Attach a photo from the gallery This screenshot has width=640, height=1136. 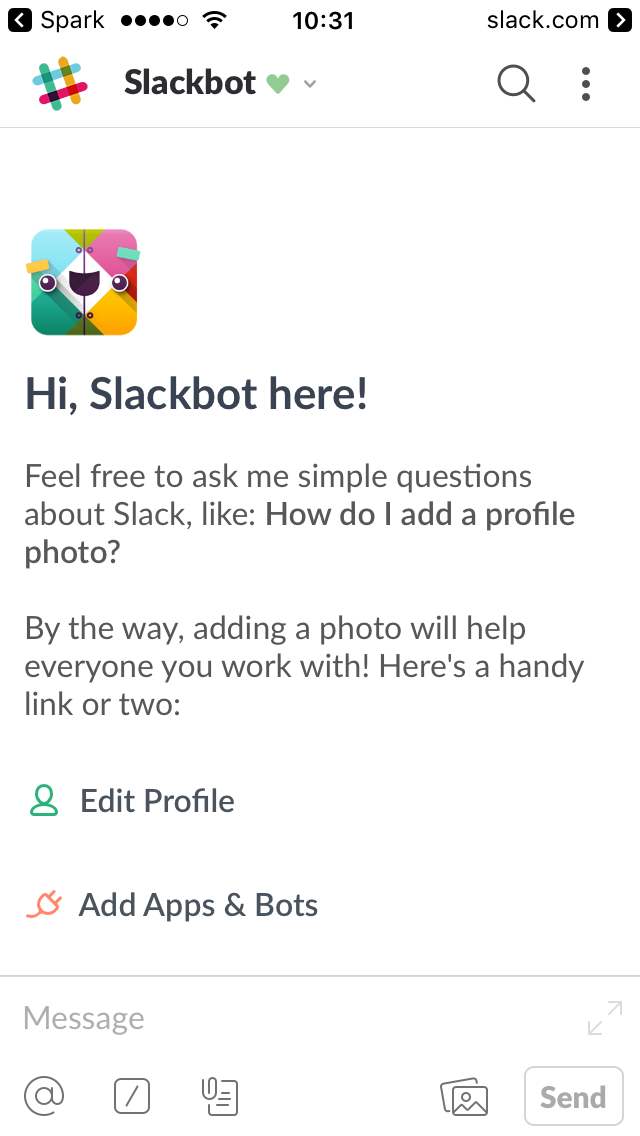pyautogui.click(x=465, y=1097)
